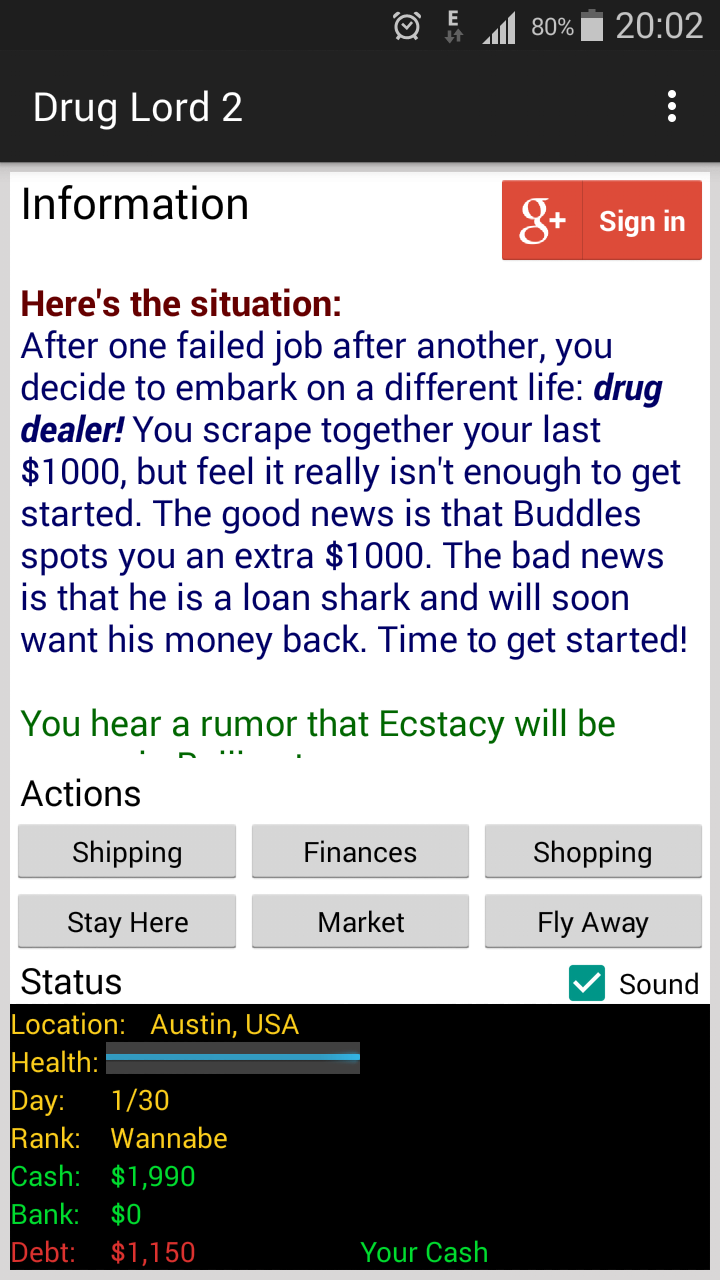The image size is (720, 1280).
Task: Choose Stay Here
Action: click(x=127, y=922)
